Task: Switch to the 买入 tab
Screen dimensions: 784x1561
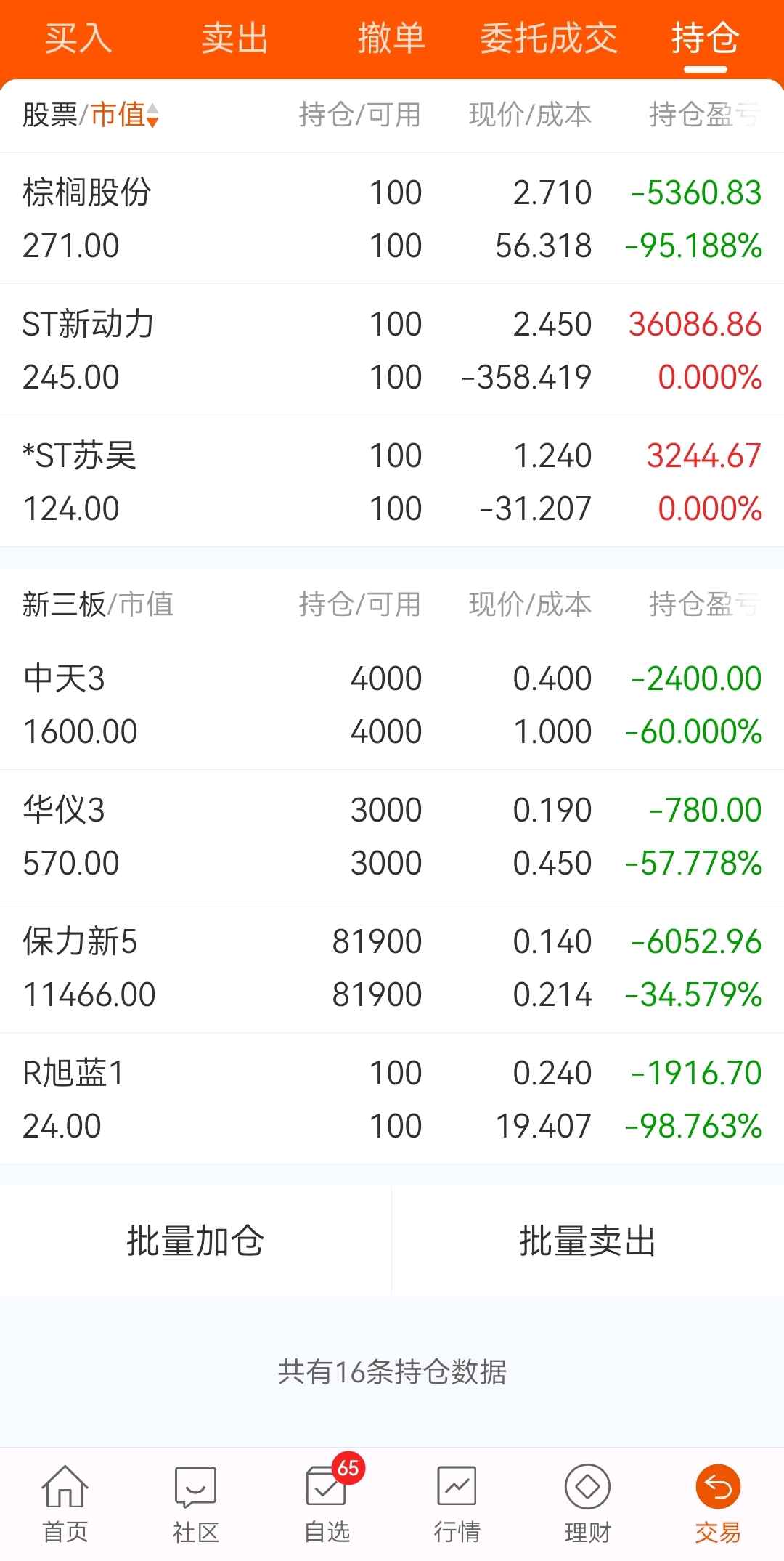Action: (78, 38)
